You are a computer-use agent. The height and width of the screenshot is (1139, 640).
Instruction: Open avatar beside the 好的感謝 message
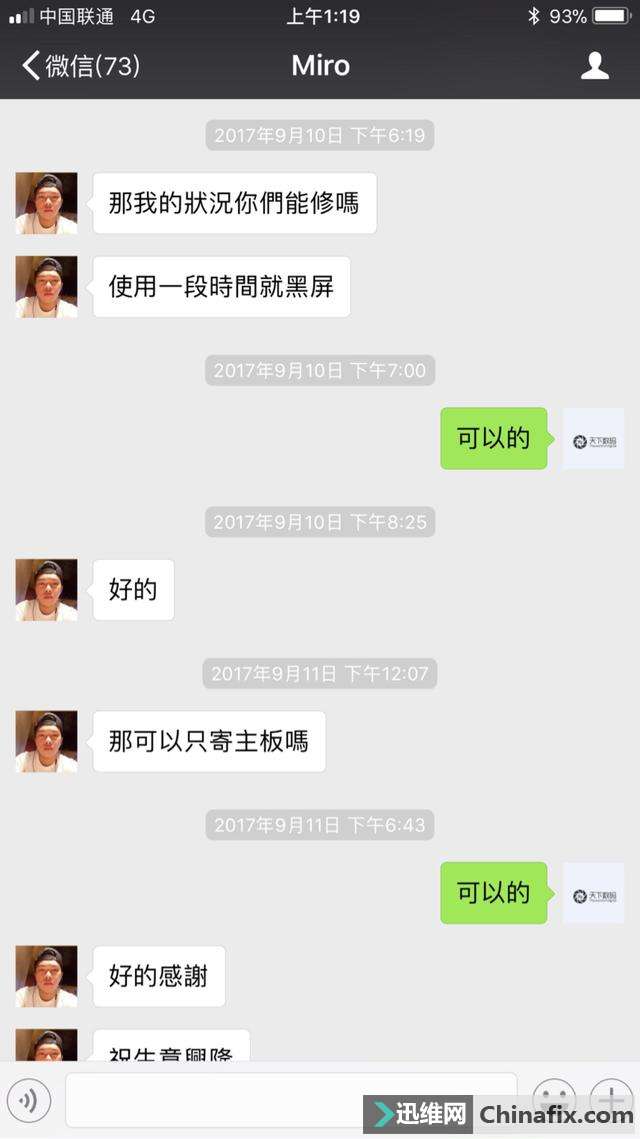pos(46,976)
